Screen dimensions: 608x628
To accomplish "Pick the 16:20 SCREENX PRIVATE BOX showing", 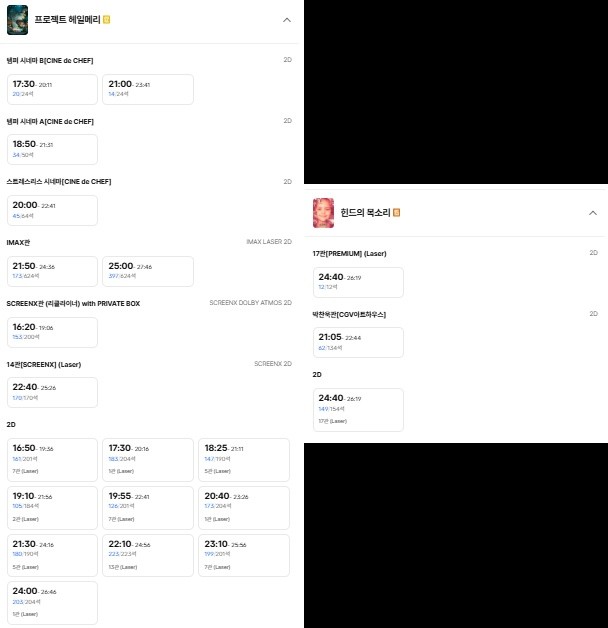I will tap(52, 332).
